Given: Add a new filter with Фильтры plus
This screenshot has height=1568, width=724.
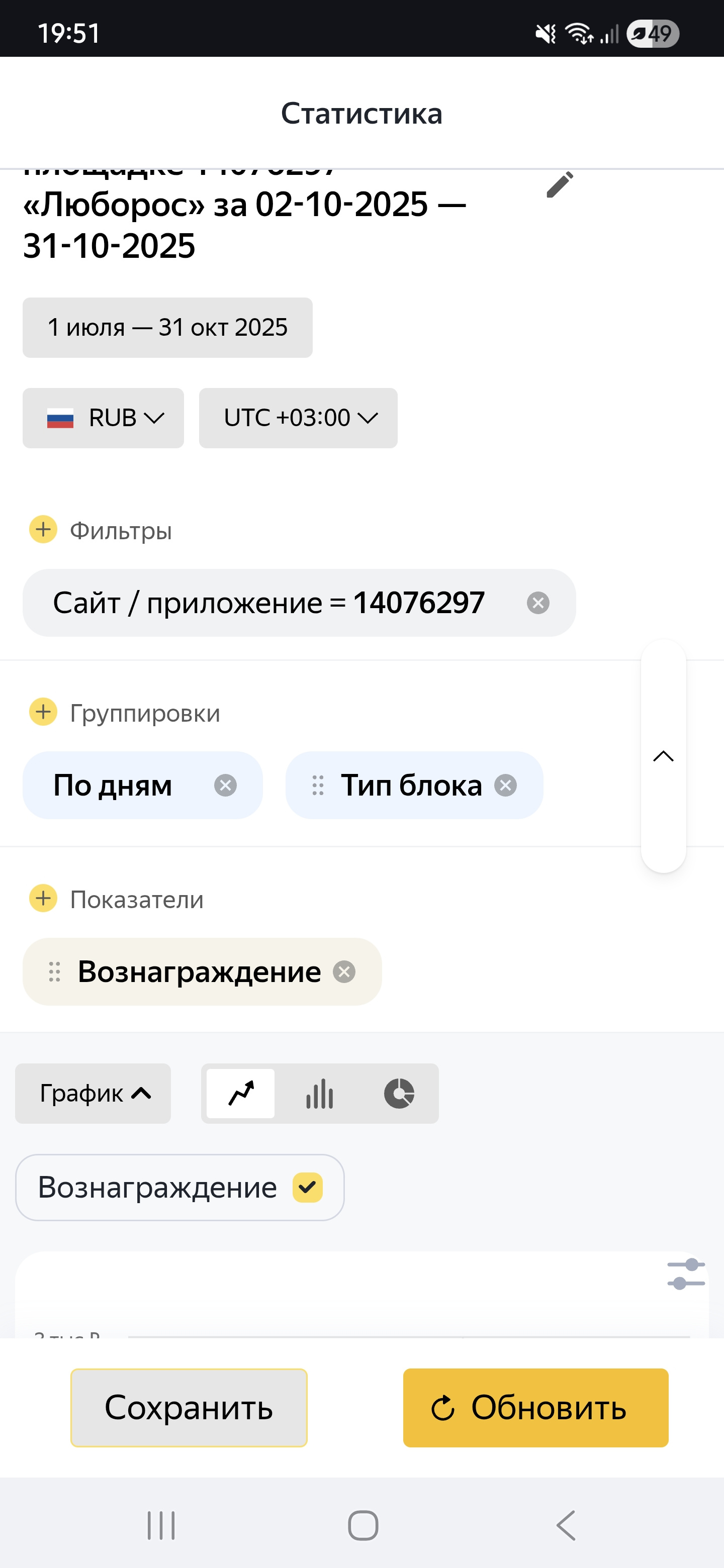Looking at the screenshot, I should (43, 530).
